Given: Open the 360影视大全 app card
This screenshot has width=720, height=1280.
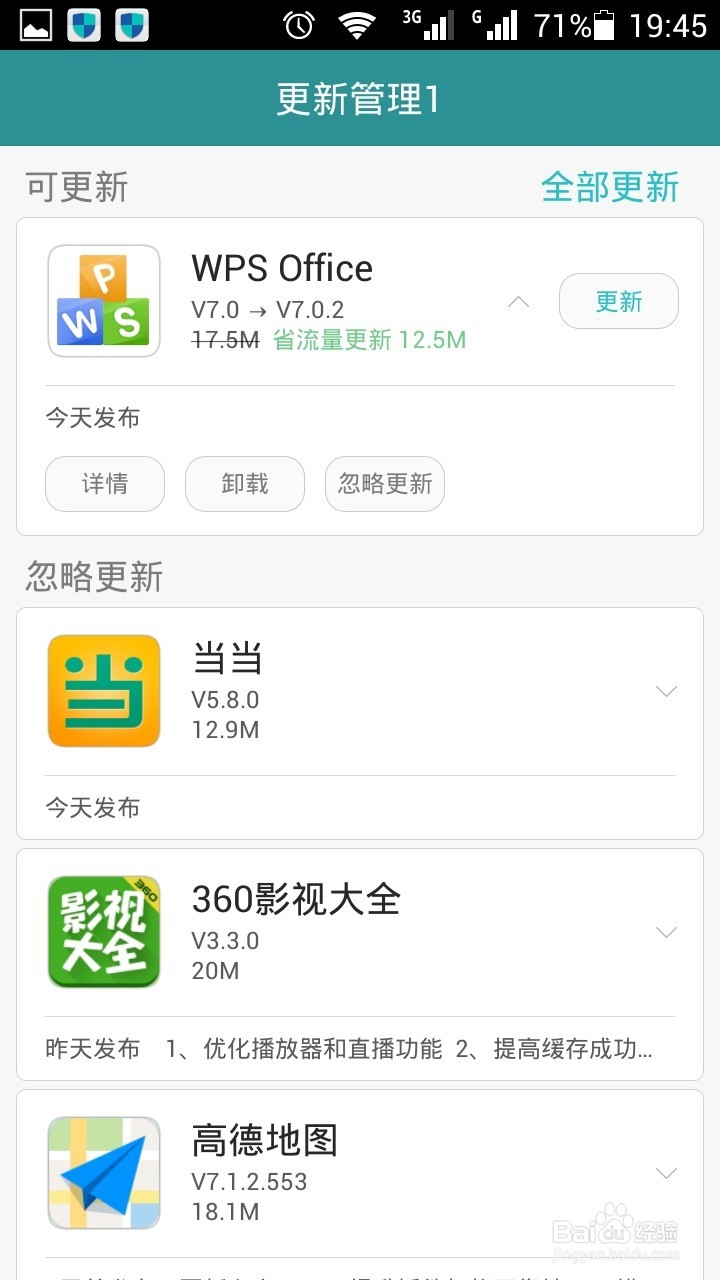Looking at the screenshot, I should point(360,964).
